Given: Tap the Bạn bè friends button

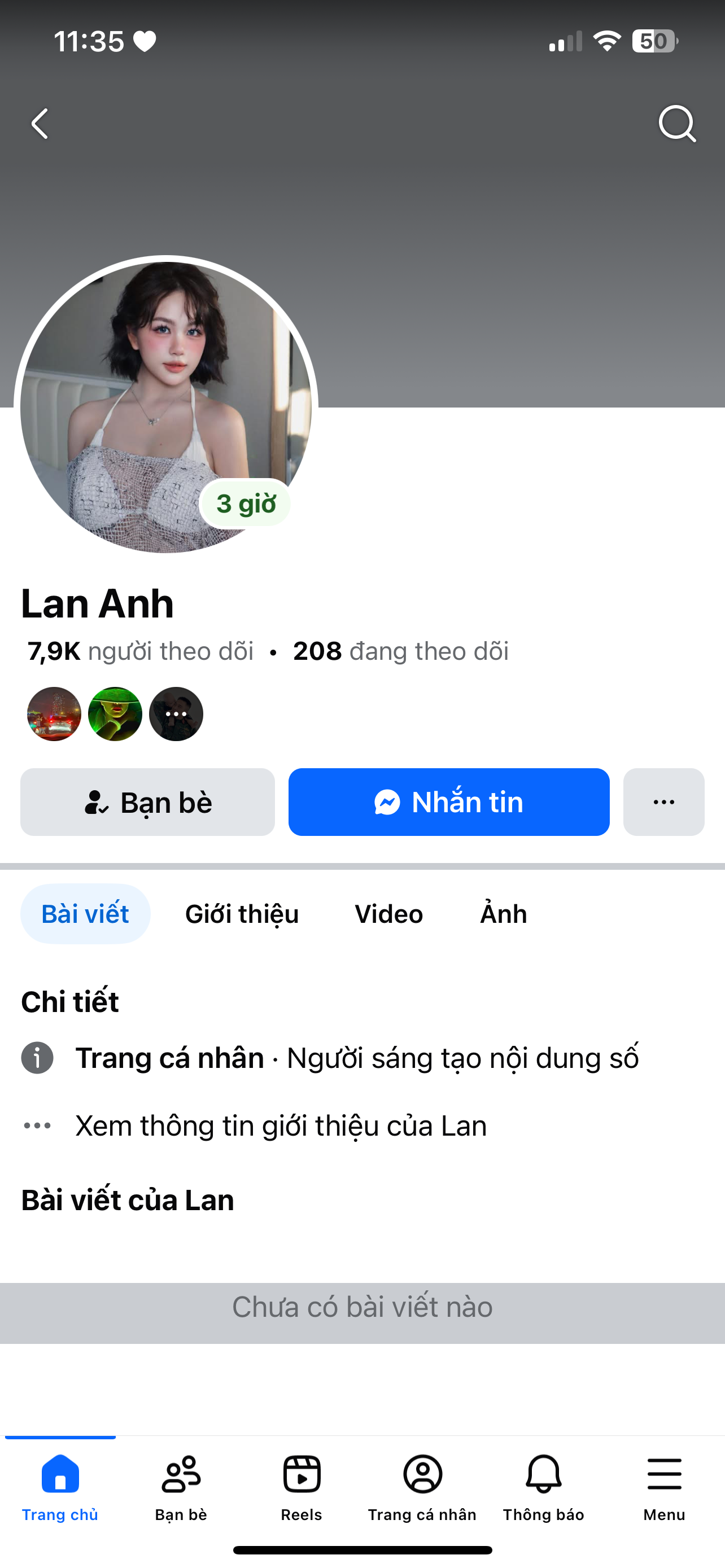Looking at the screenshot, I should click(147, 801).
